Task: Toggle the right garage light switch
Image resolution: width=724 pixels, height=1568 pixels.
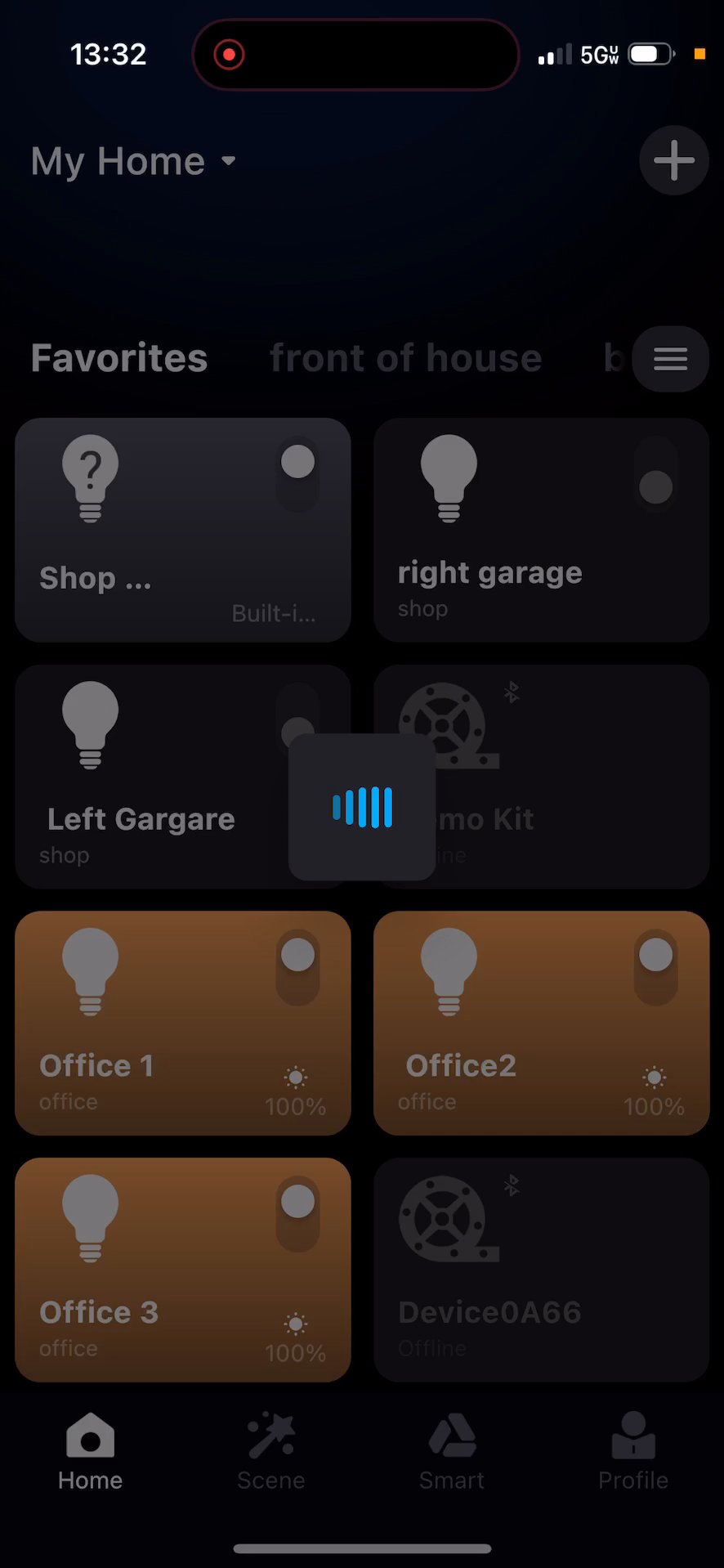Action: coord(655,475)
